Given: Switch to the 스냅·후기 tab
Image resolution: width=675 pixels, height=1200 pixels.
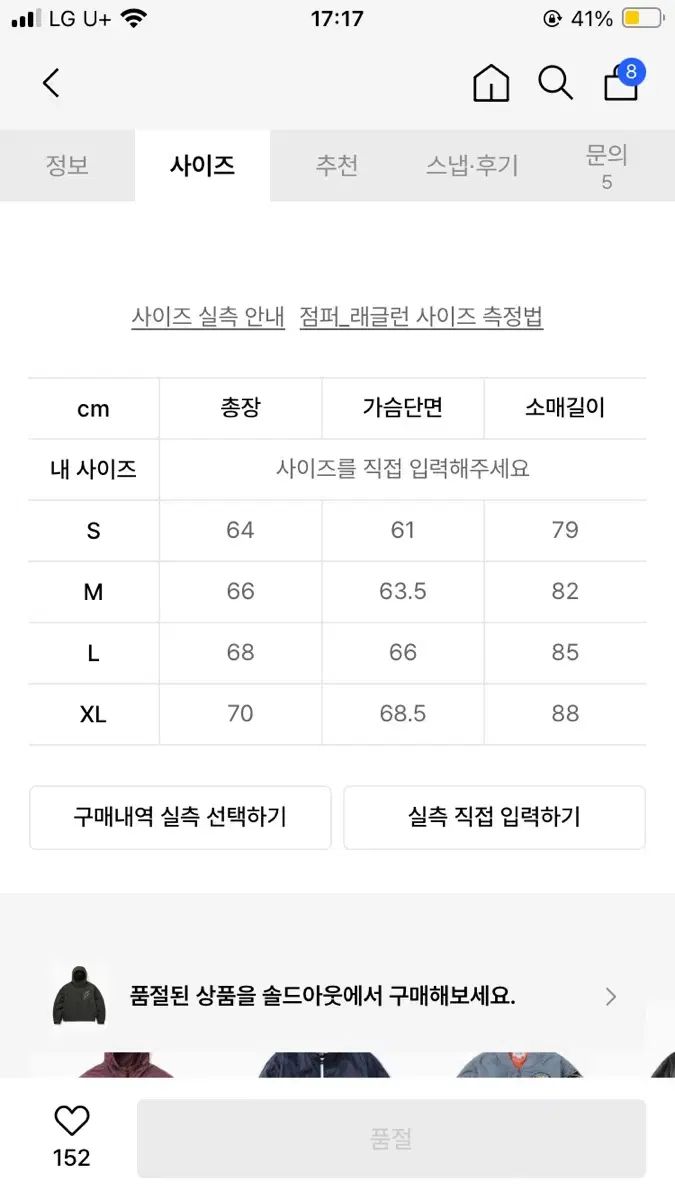Looking at the screenshot, I should coord(472,166).
